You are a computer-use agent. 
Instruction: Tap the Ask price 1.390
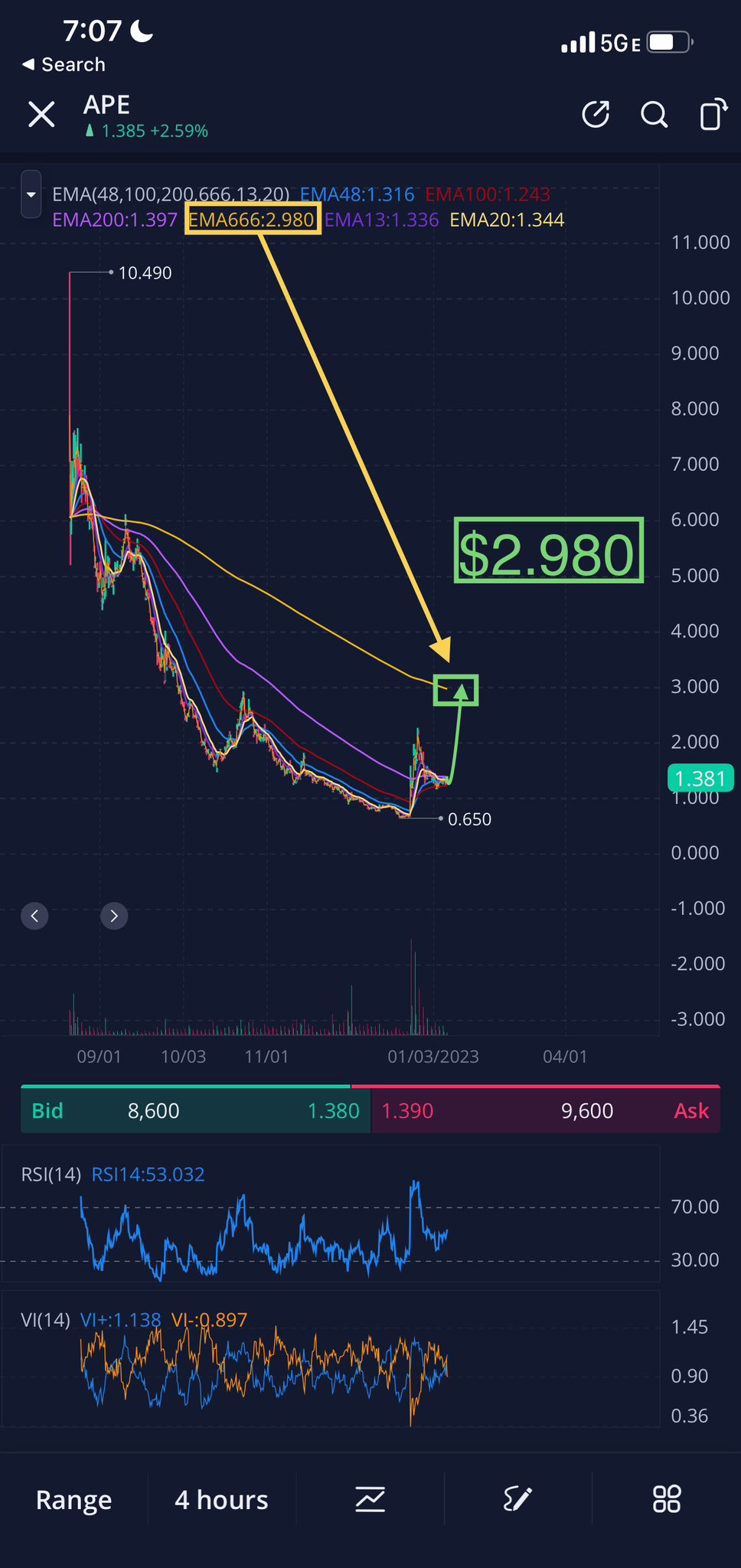(x=406, y=1110)
